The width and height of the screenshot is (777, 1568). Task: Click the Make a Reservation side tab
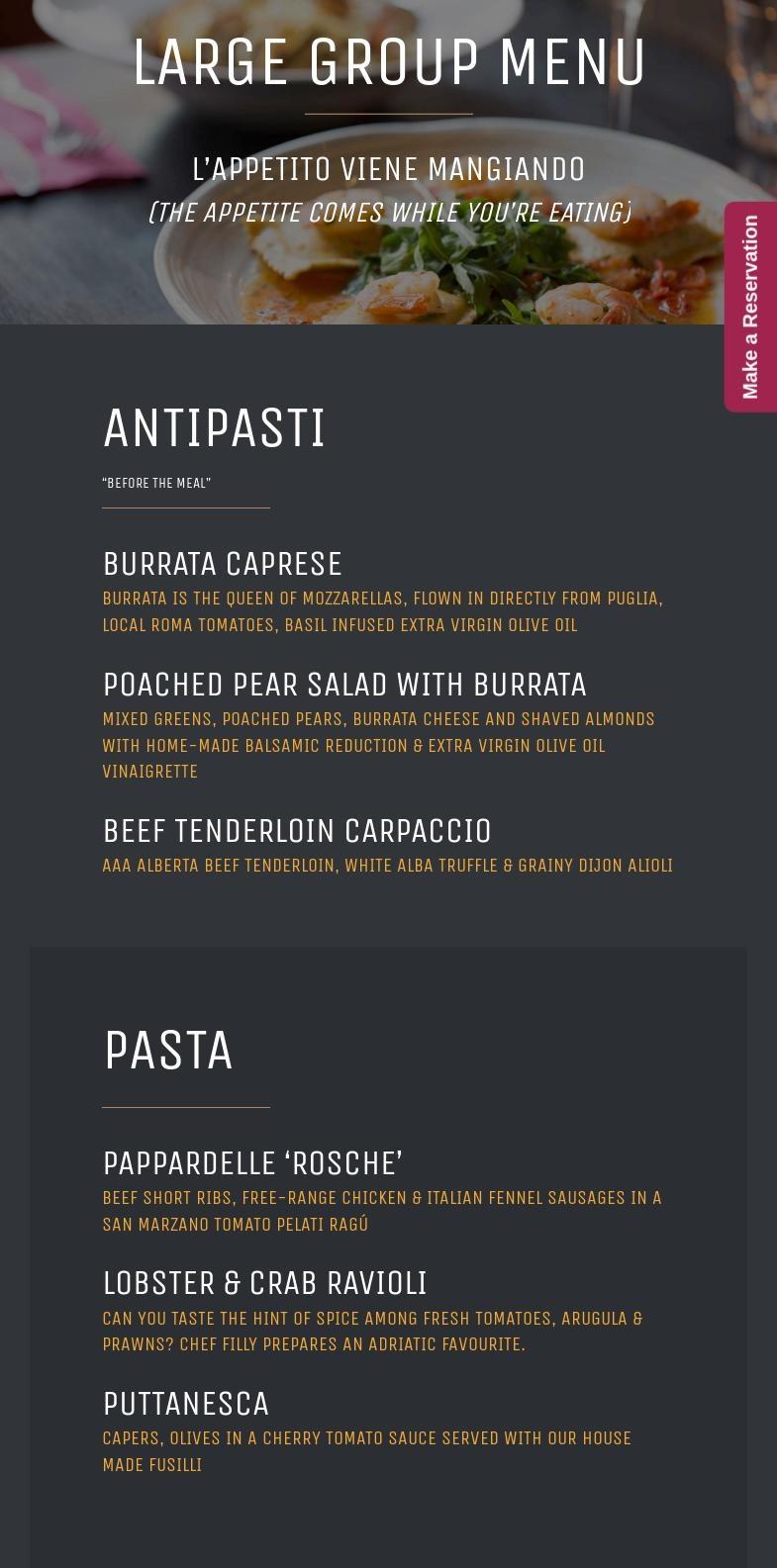751,305
